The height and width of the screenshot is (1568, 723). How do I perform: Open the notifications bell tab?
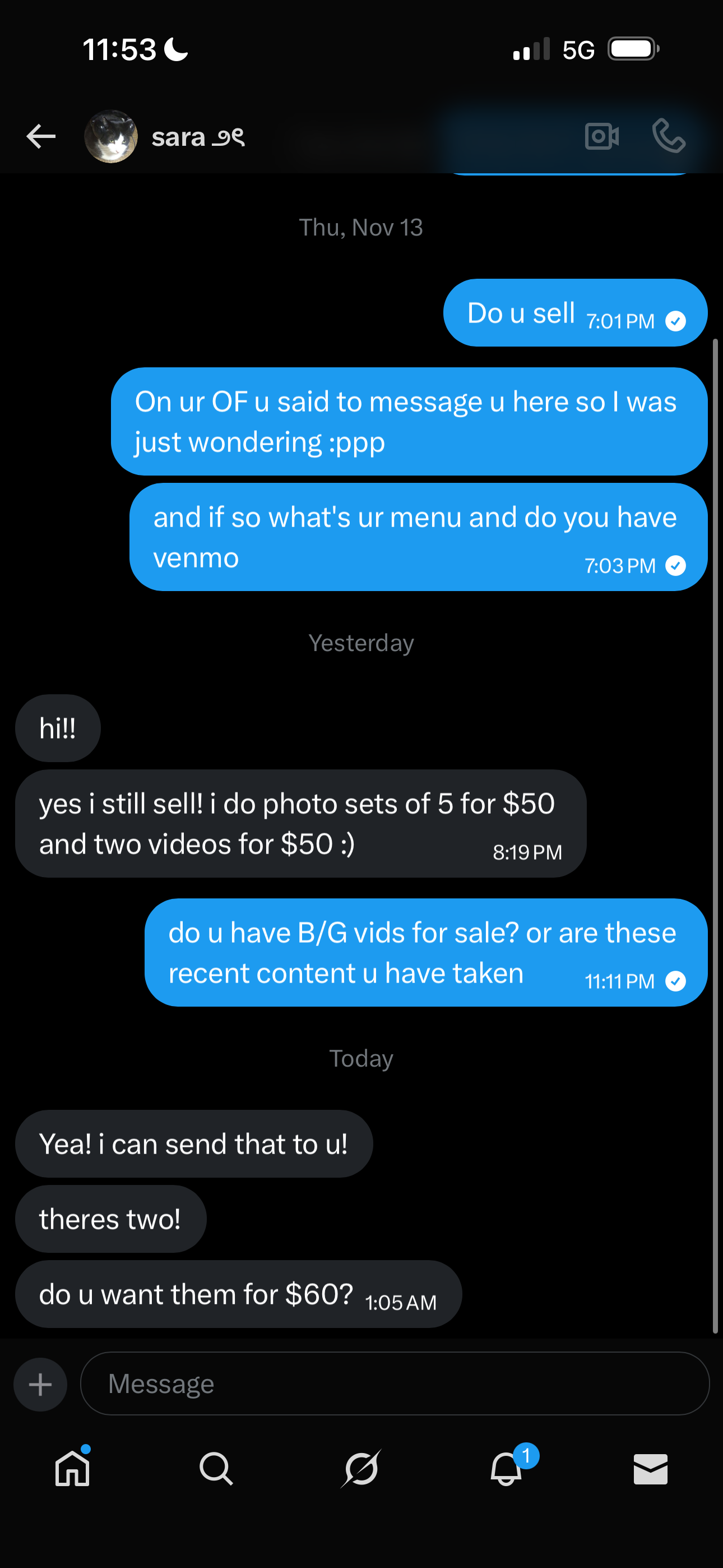506,1468
